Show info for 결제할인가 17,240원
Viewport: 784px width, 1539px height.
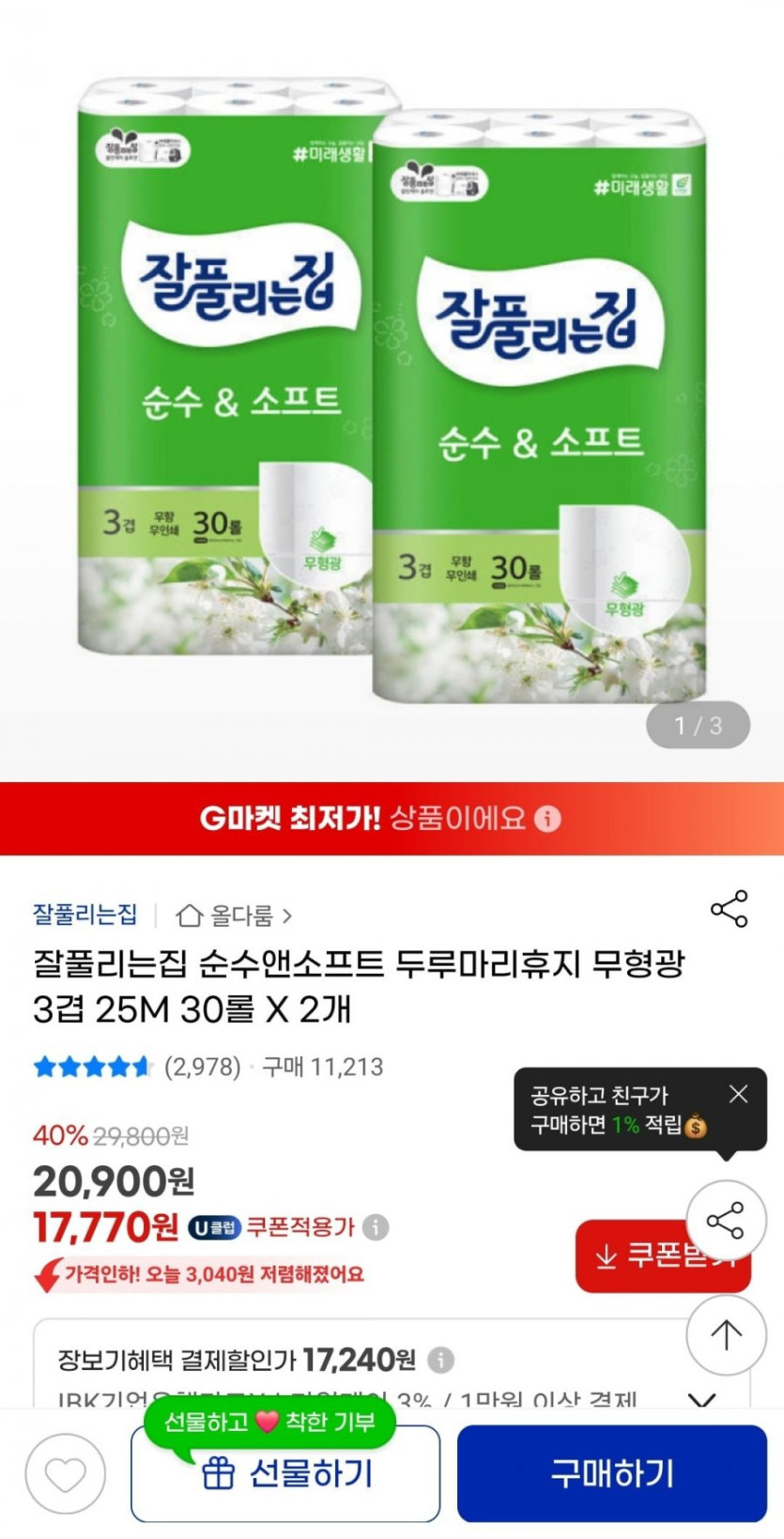pyautogui.click(x=440, y=1360)
